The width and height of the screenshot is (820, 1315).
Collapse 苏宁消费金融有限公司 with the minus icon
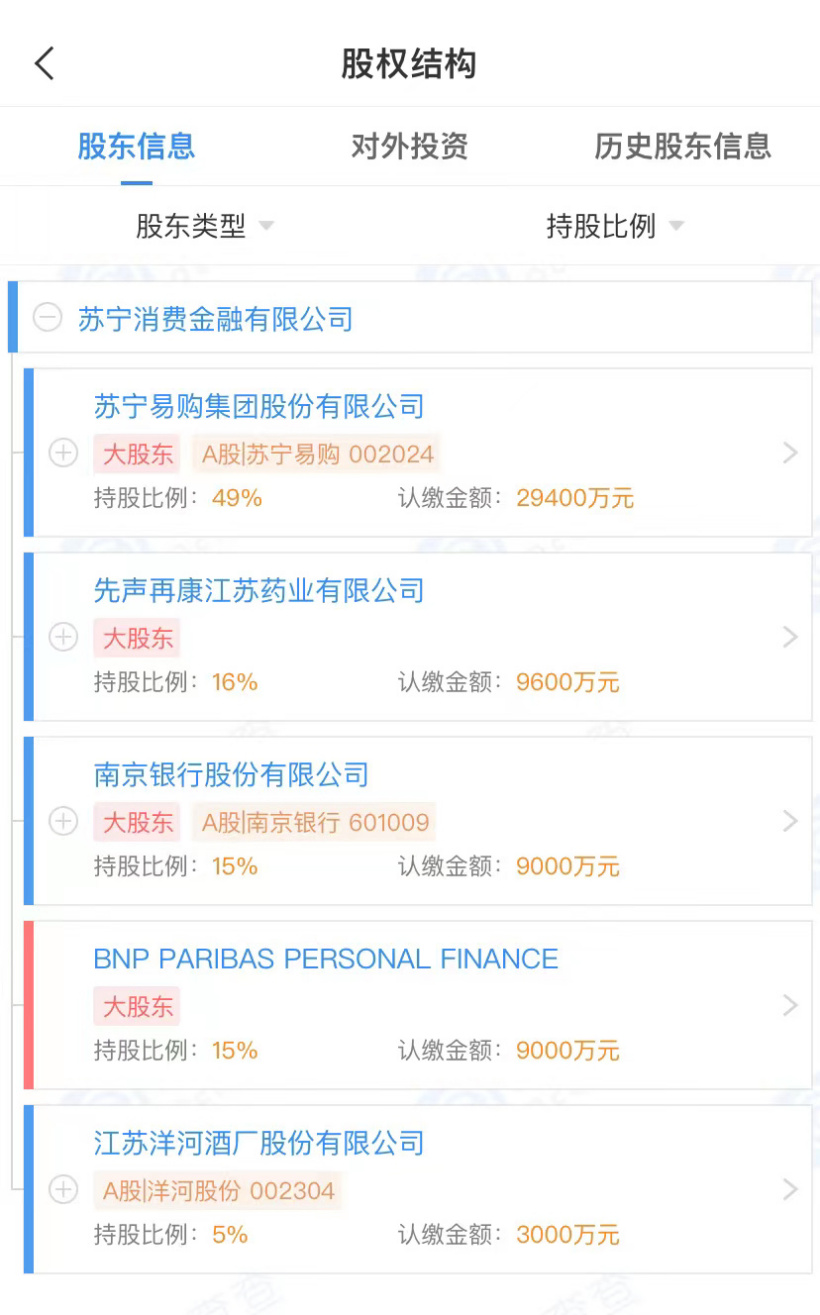47,317
